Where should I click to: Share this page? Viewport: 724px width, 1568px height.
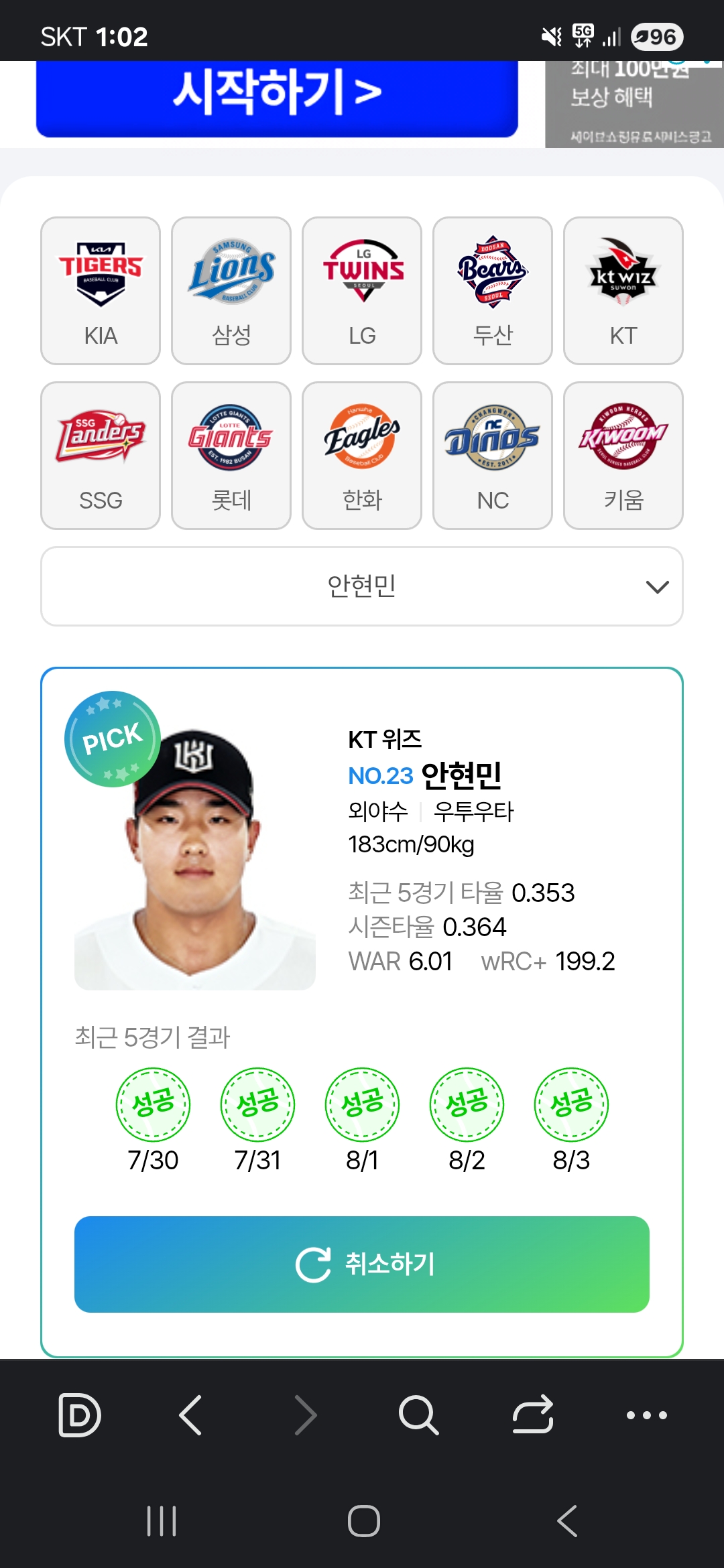tap(533, 1415)
